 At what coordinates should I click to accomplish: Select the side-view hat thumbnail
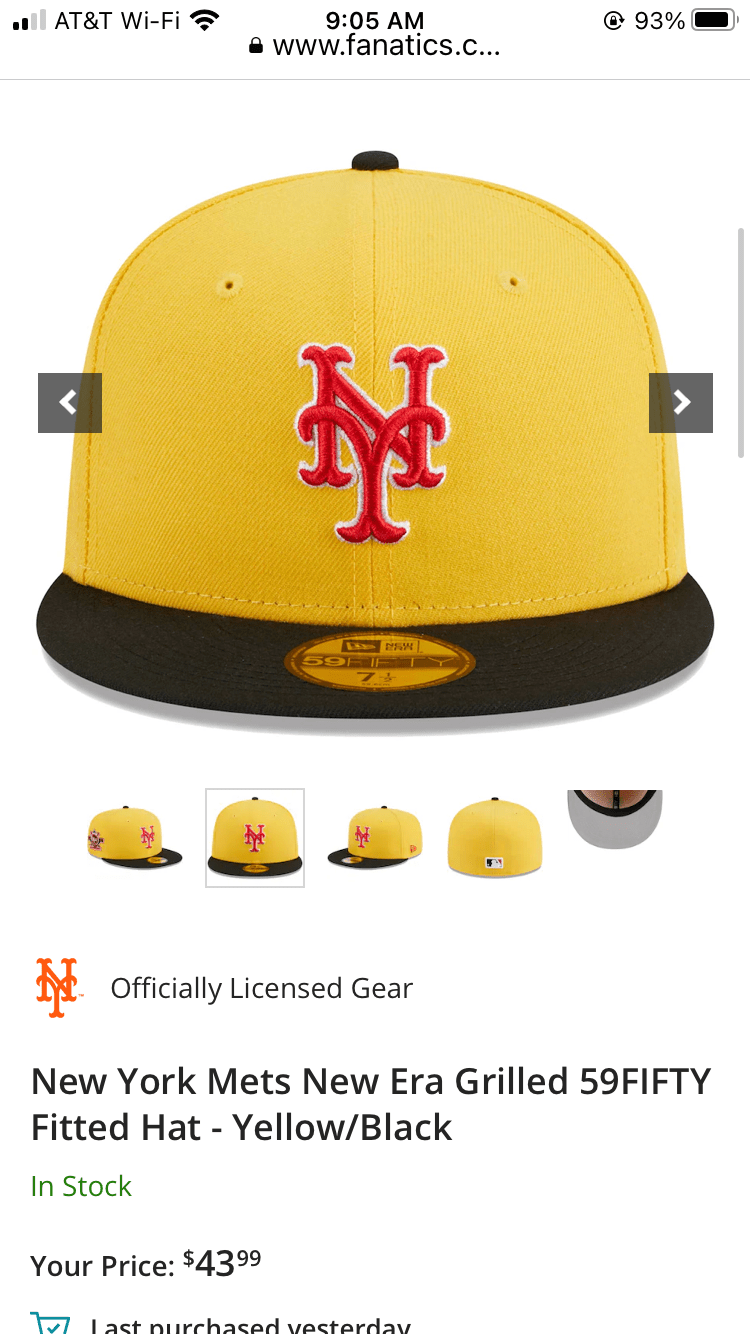(134, 838)
